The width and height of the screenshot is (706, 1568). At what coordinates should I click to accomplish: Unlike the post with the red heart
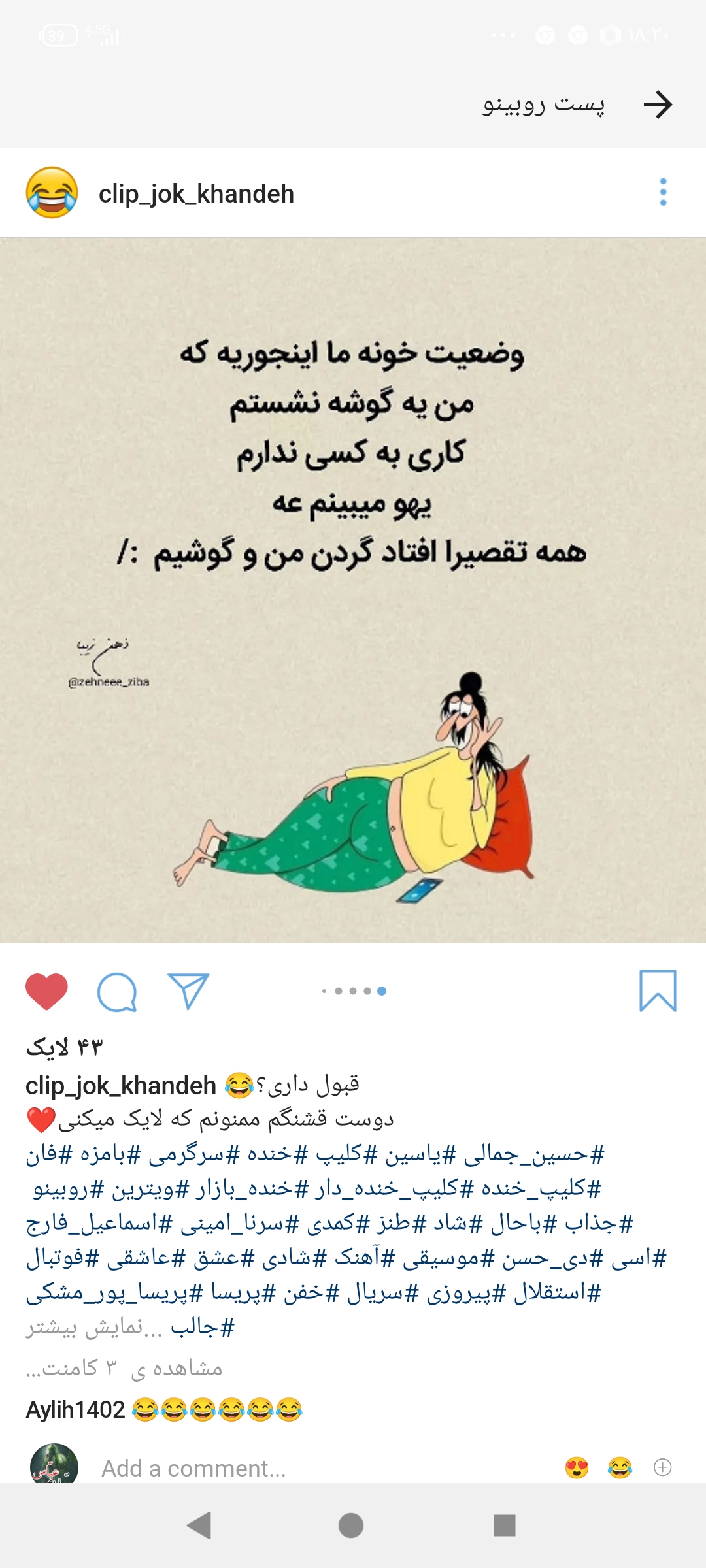[46, 991]
